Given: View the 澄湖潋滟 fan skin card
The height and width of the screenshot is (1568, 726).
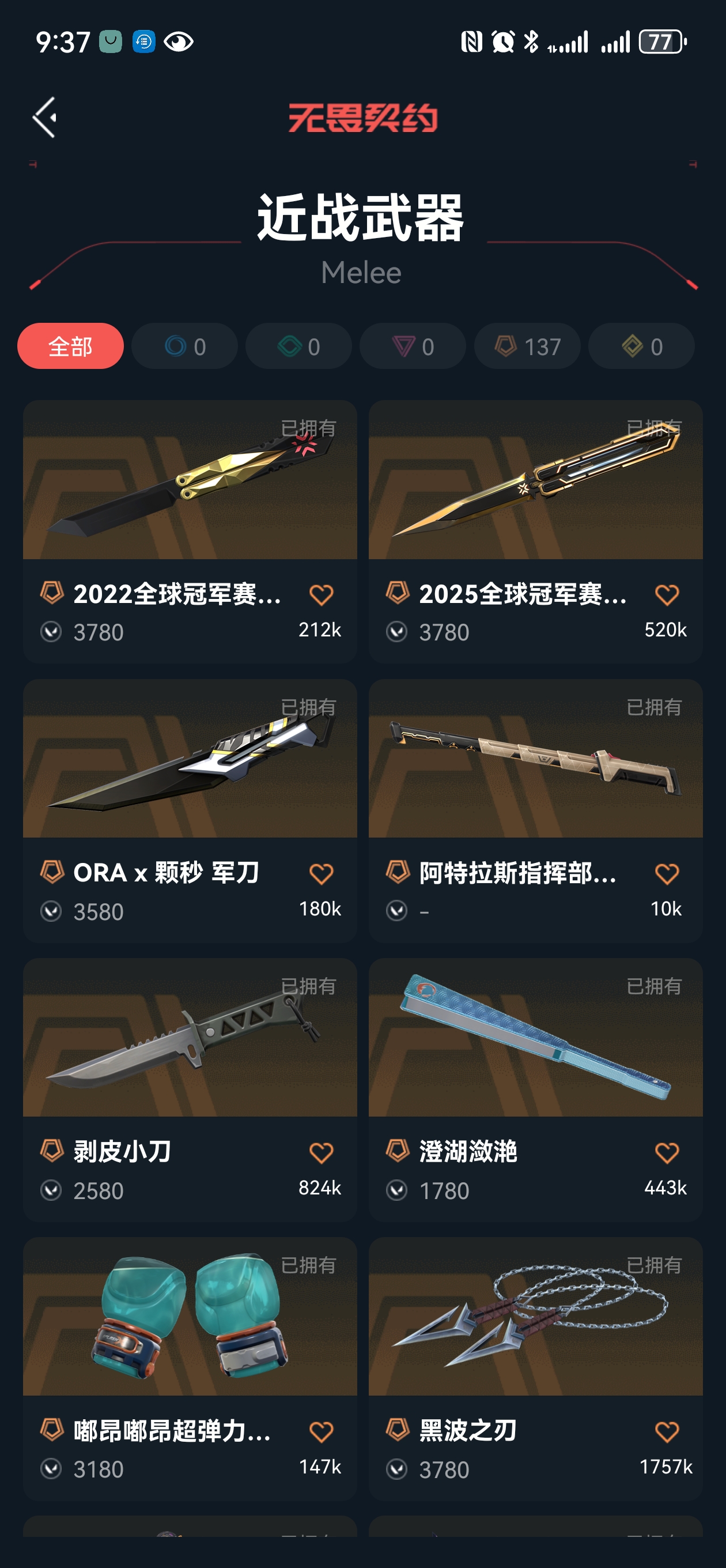Looking at the screenshot, I should (x=535, y=1038).
